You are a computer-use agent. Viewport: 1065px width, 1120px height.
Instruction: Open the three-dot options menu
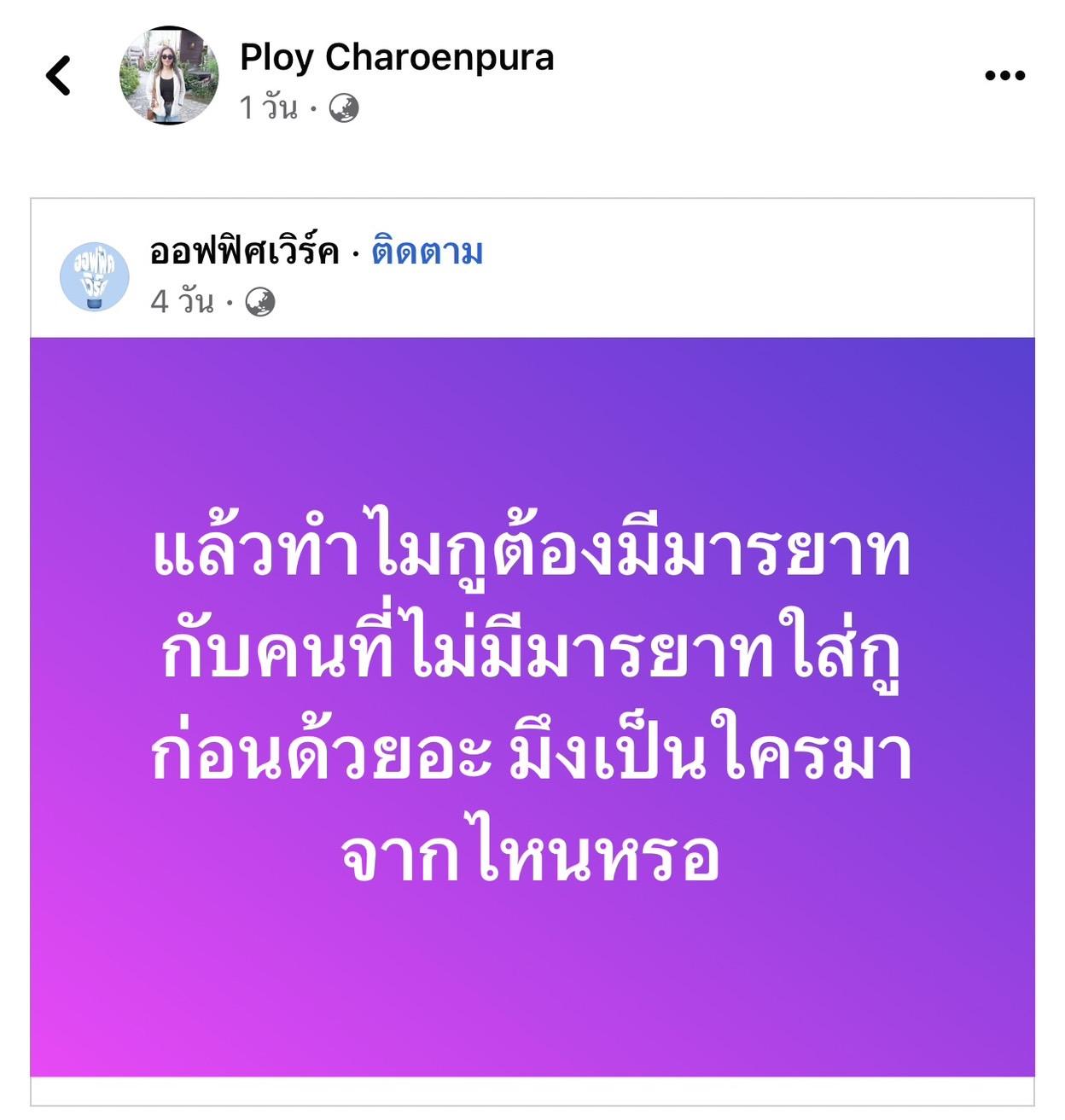pos(1004,76)
